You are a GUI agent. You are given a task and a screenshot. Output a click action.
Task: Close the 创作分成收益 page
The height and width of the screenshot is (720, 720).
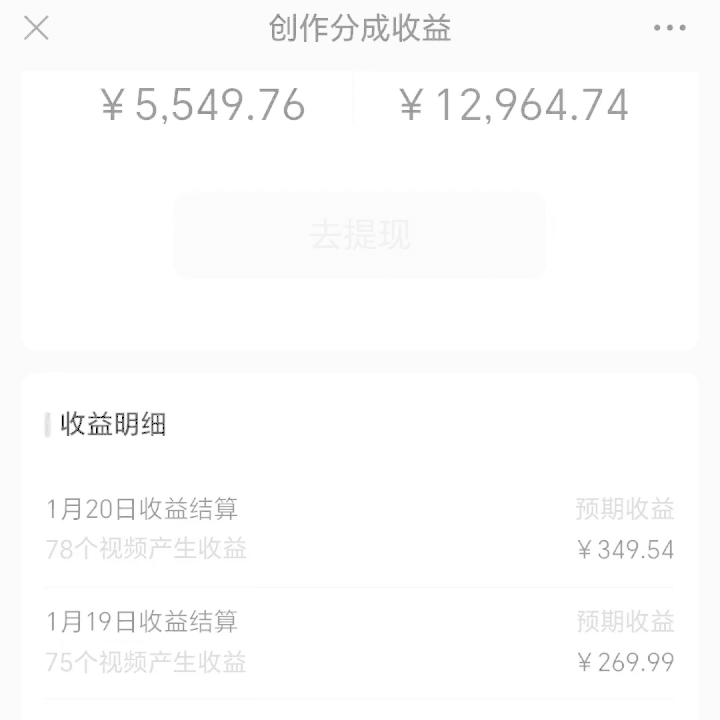click(36, 29)
